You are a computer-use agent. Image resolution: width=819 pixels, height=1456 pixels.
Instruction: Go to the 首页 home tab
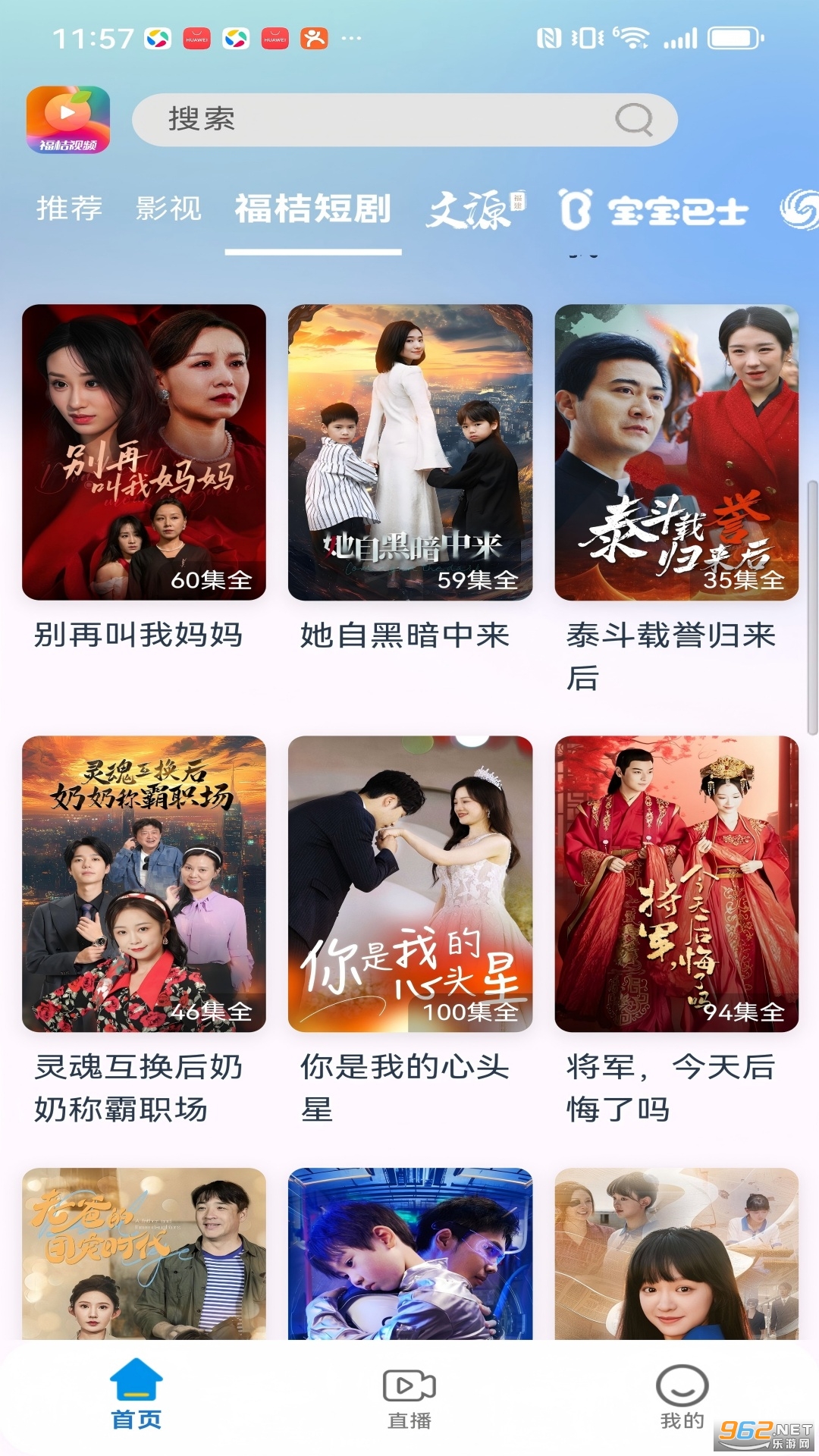tap(136, 1395)
